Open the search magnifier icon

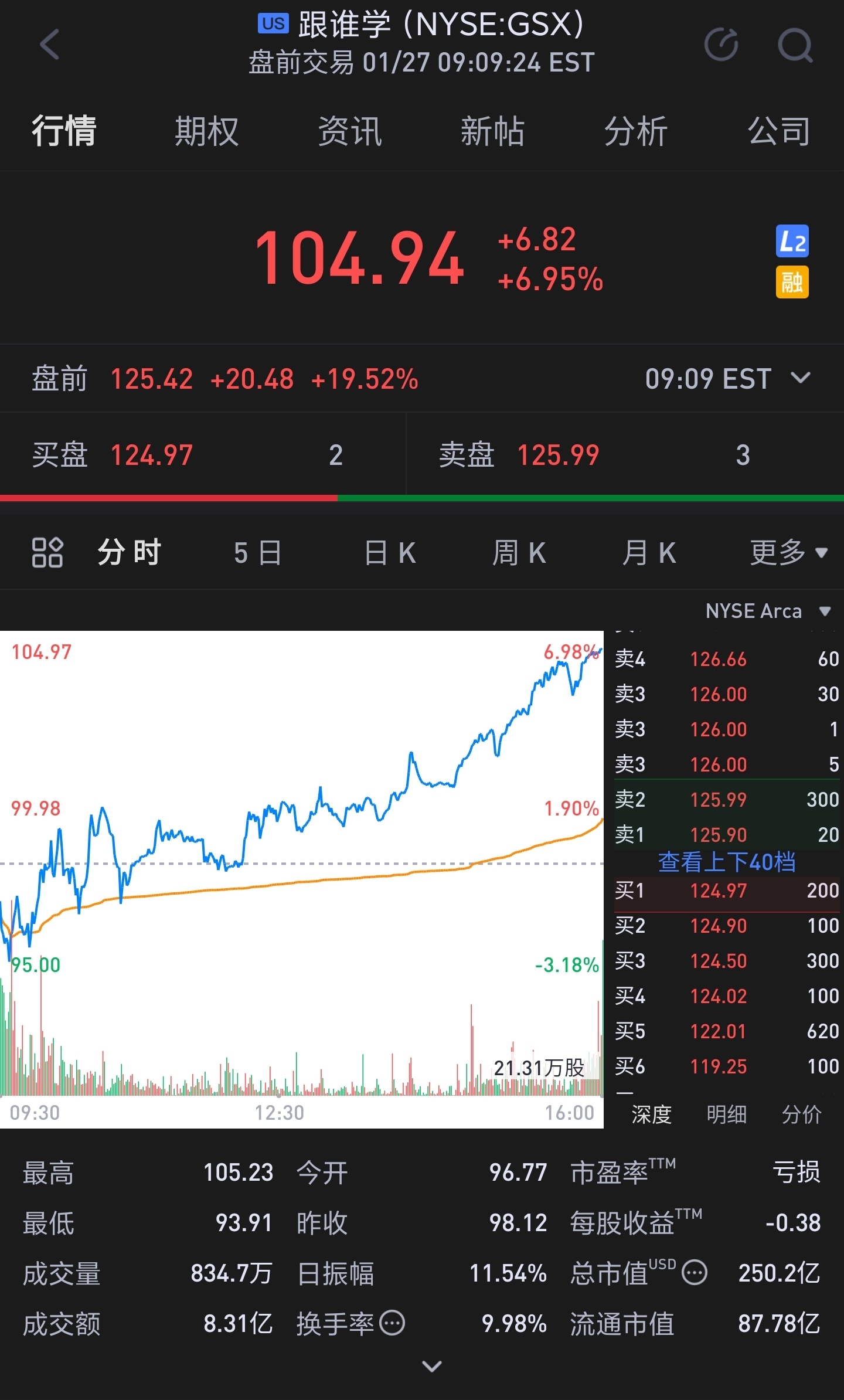[x=795, y=45]
